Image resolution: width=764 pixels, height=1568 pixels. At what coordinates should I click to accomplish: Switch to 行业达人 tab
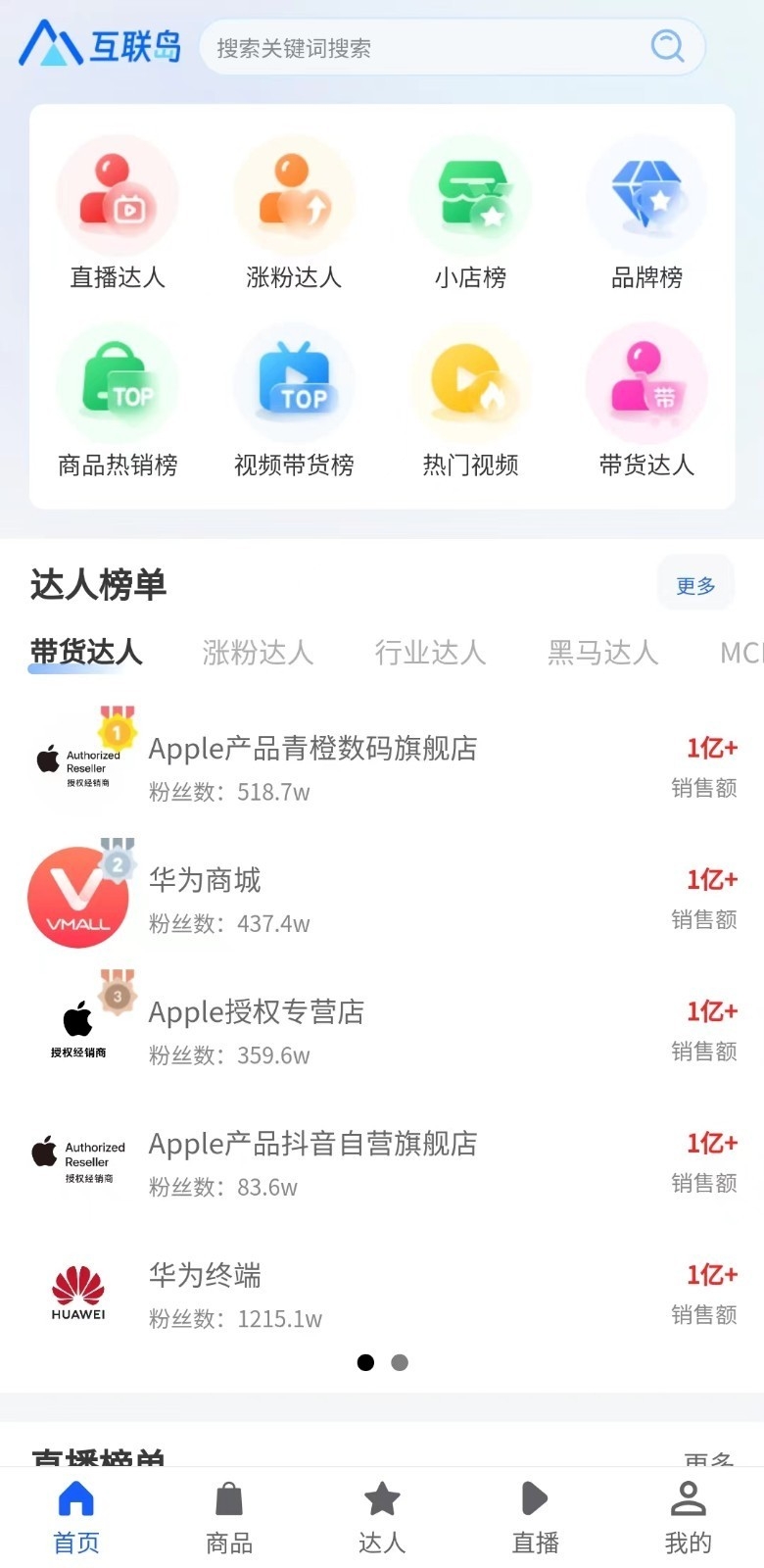click(430, 652)
